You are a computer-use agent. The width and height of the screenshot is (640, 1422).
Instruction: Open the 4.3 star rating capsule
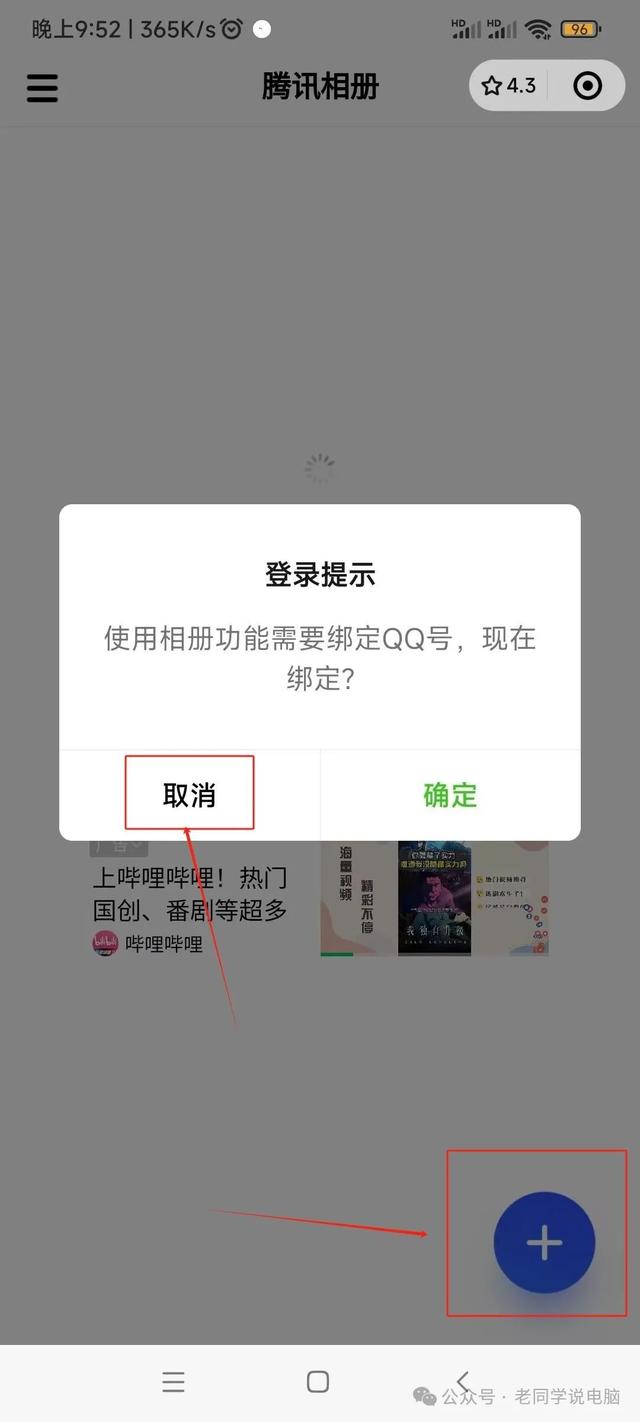[509, 86]
